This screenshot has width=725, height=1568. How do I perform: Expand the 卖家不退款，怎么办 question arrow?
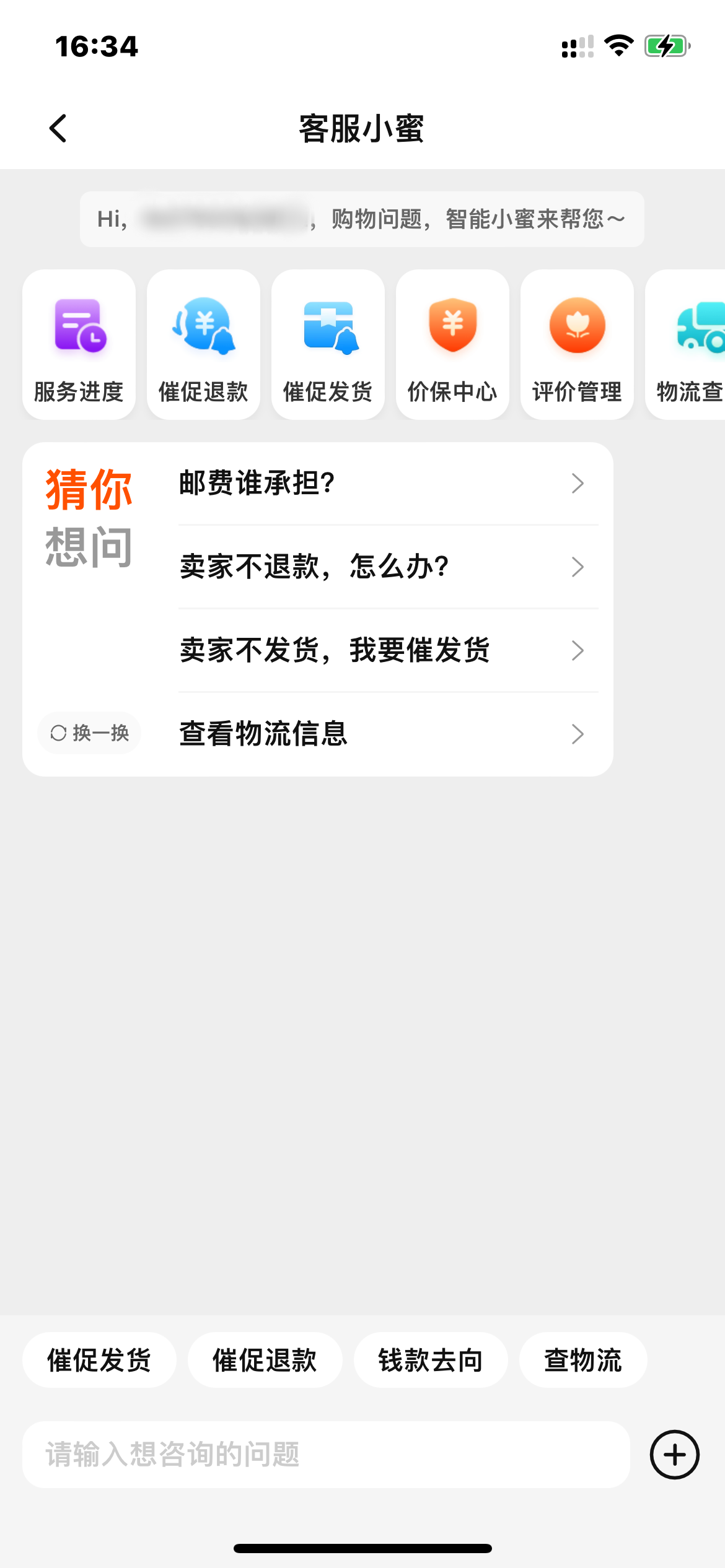578,567
